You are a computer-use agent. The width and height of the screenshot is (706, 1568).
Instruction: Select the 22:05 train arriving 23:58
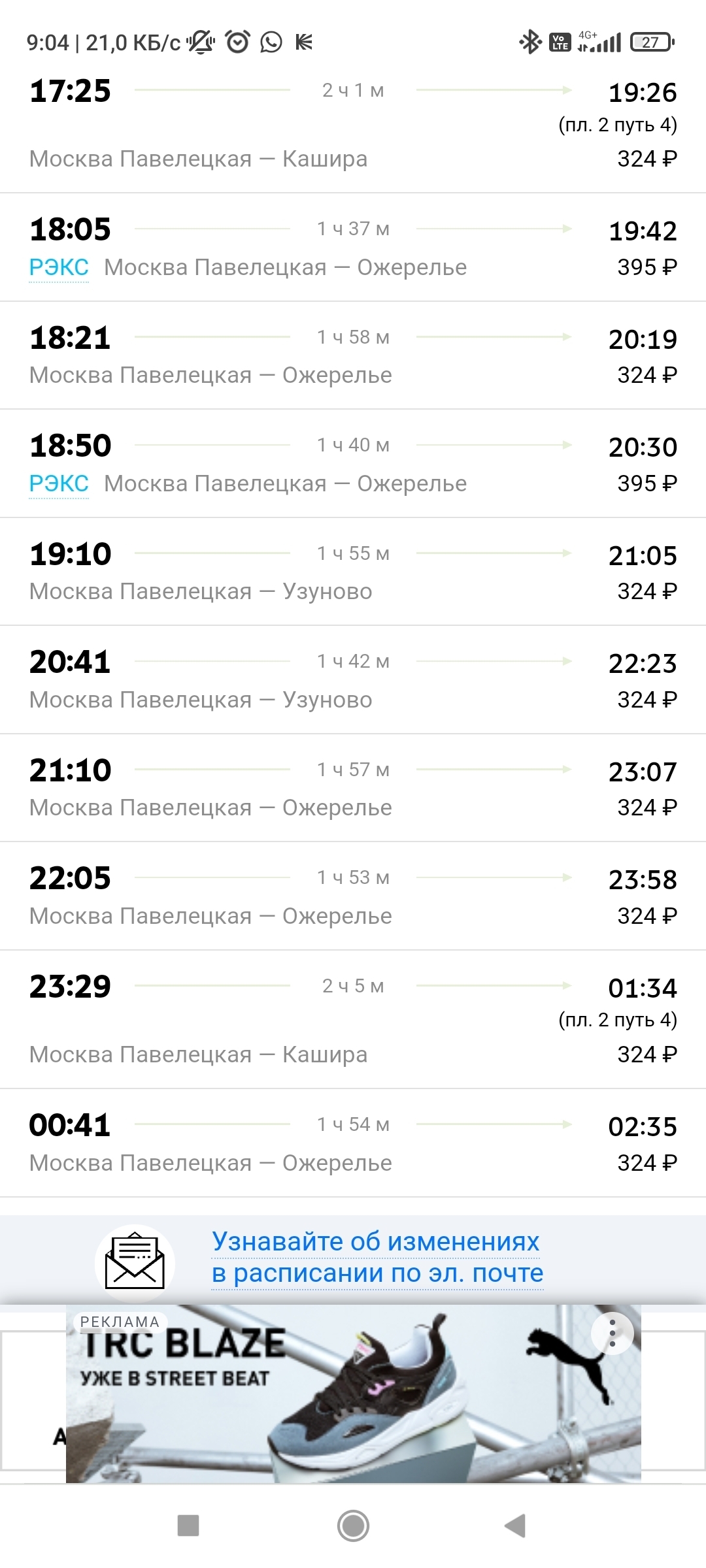tap(353, 896)
